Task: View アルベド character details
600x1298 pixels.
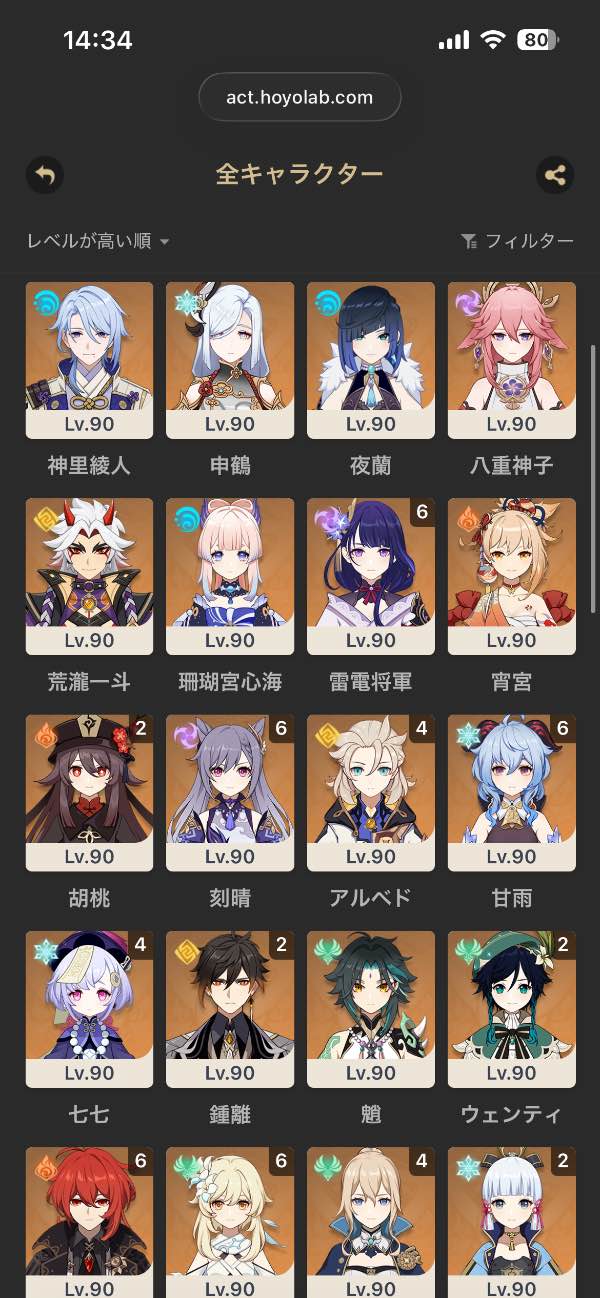Action: [x=371, y=792]
